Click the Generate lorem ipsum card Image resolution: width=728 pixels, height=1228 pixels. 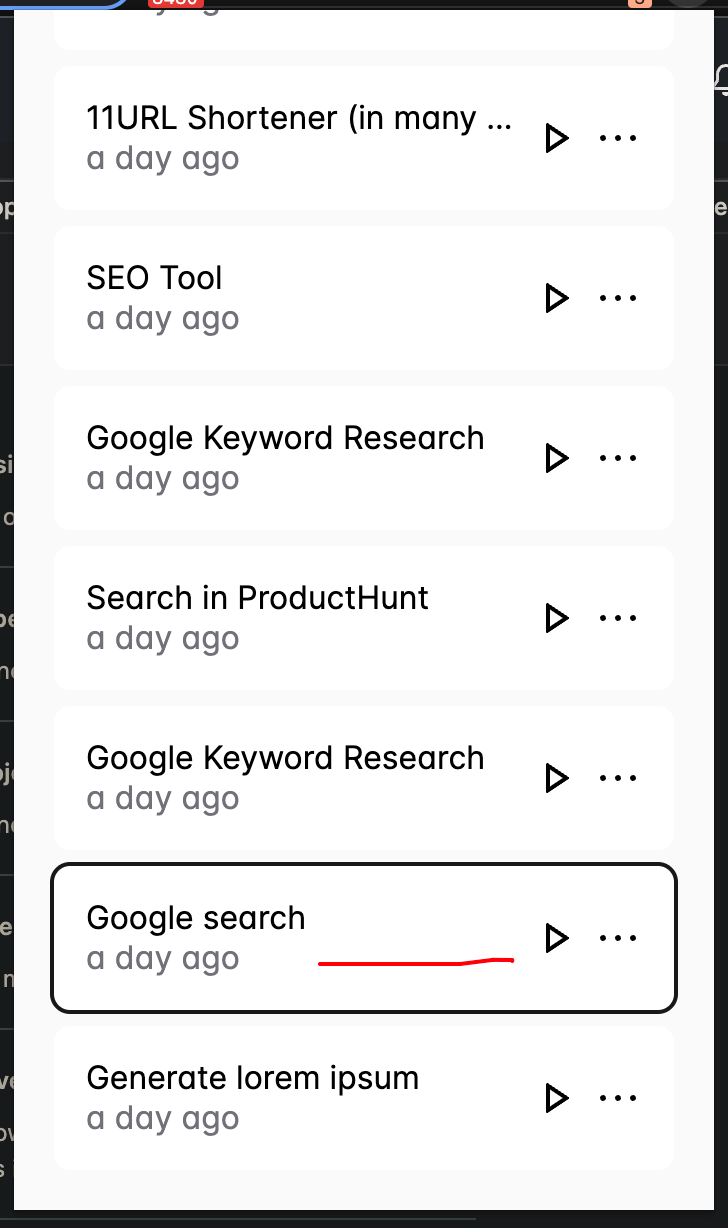pos(300,1097)
